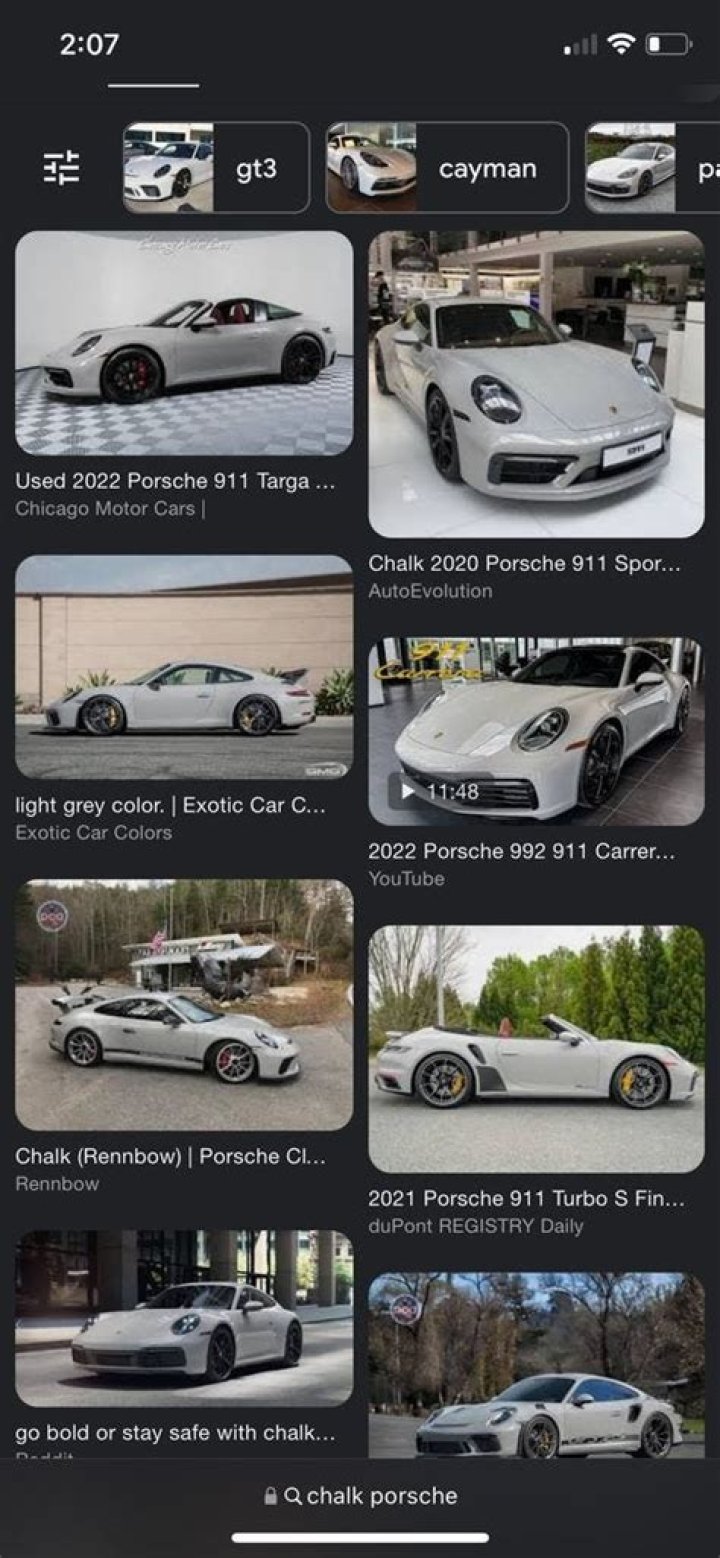720x1558 pixels.
Task: Select the cayman suggestion chip
Action: pyautogui.click(x=446, y=168)
